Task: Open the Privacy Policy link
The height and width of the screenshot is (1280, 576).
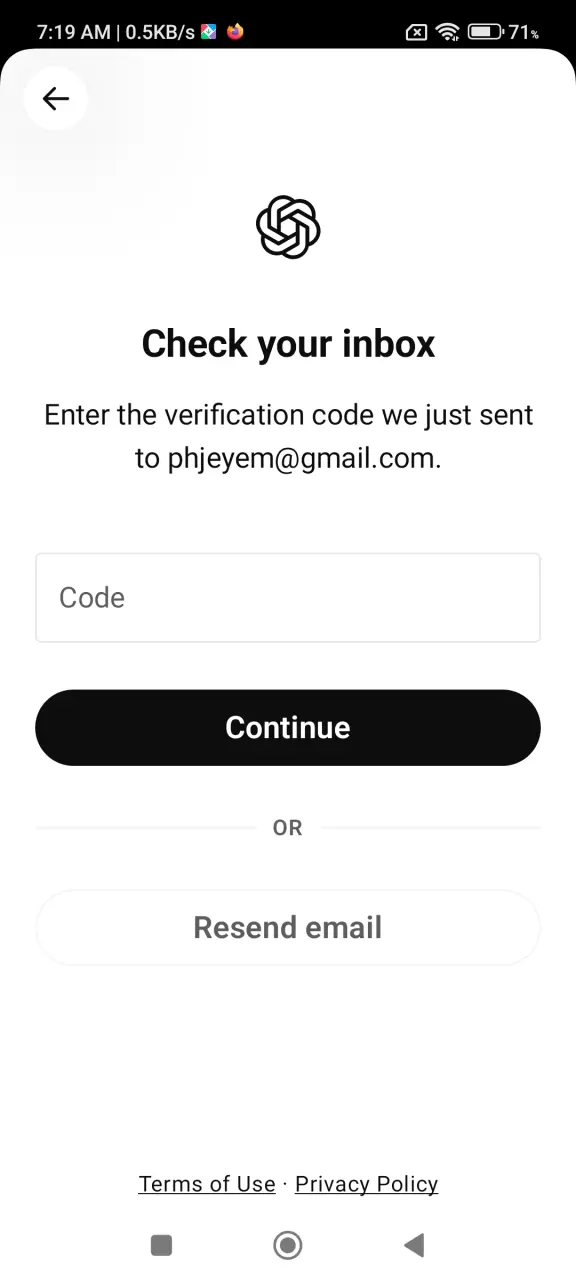Action: tap(367, 1184)
